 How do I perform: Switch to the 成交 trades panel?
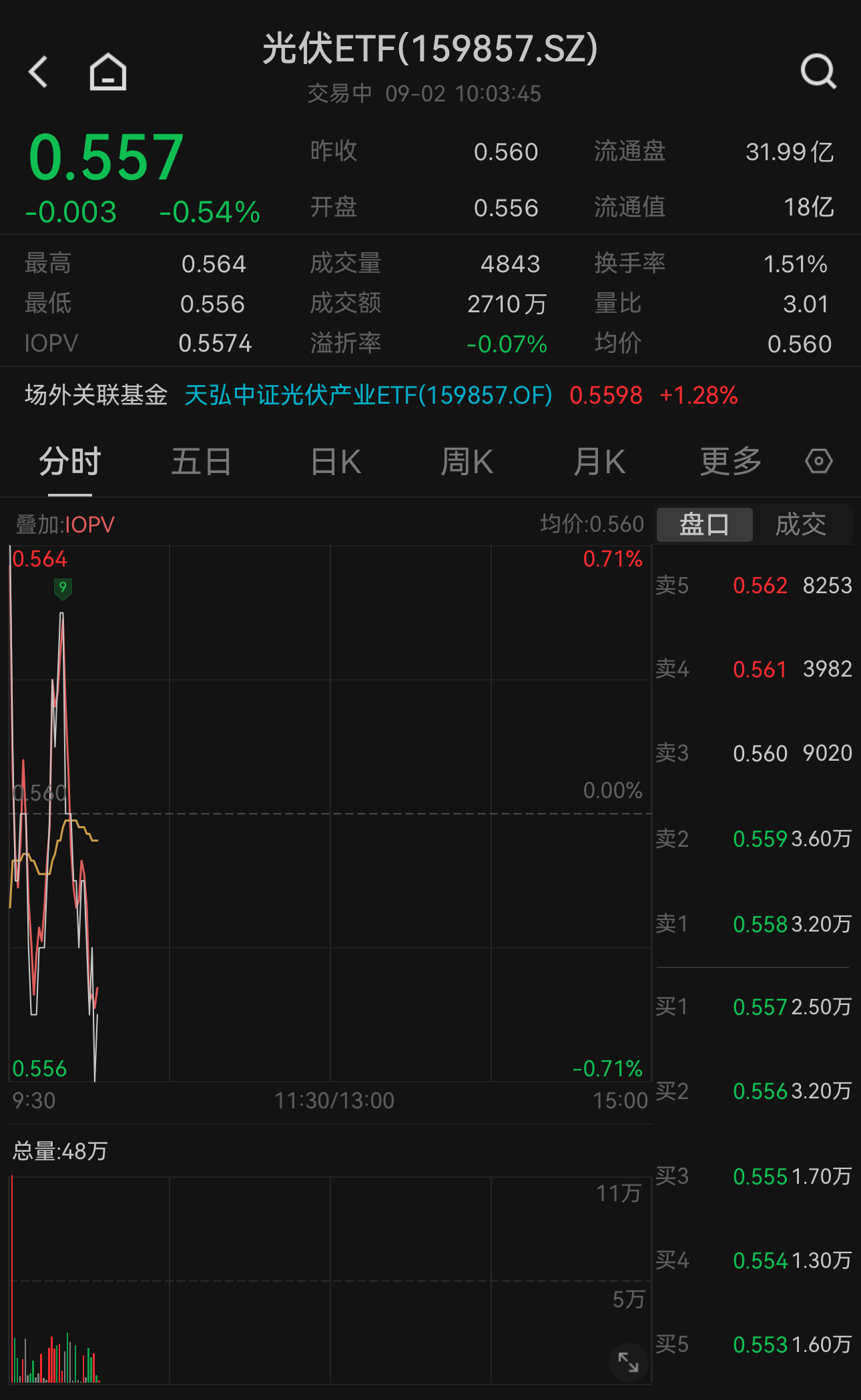[800, 524]
